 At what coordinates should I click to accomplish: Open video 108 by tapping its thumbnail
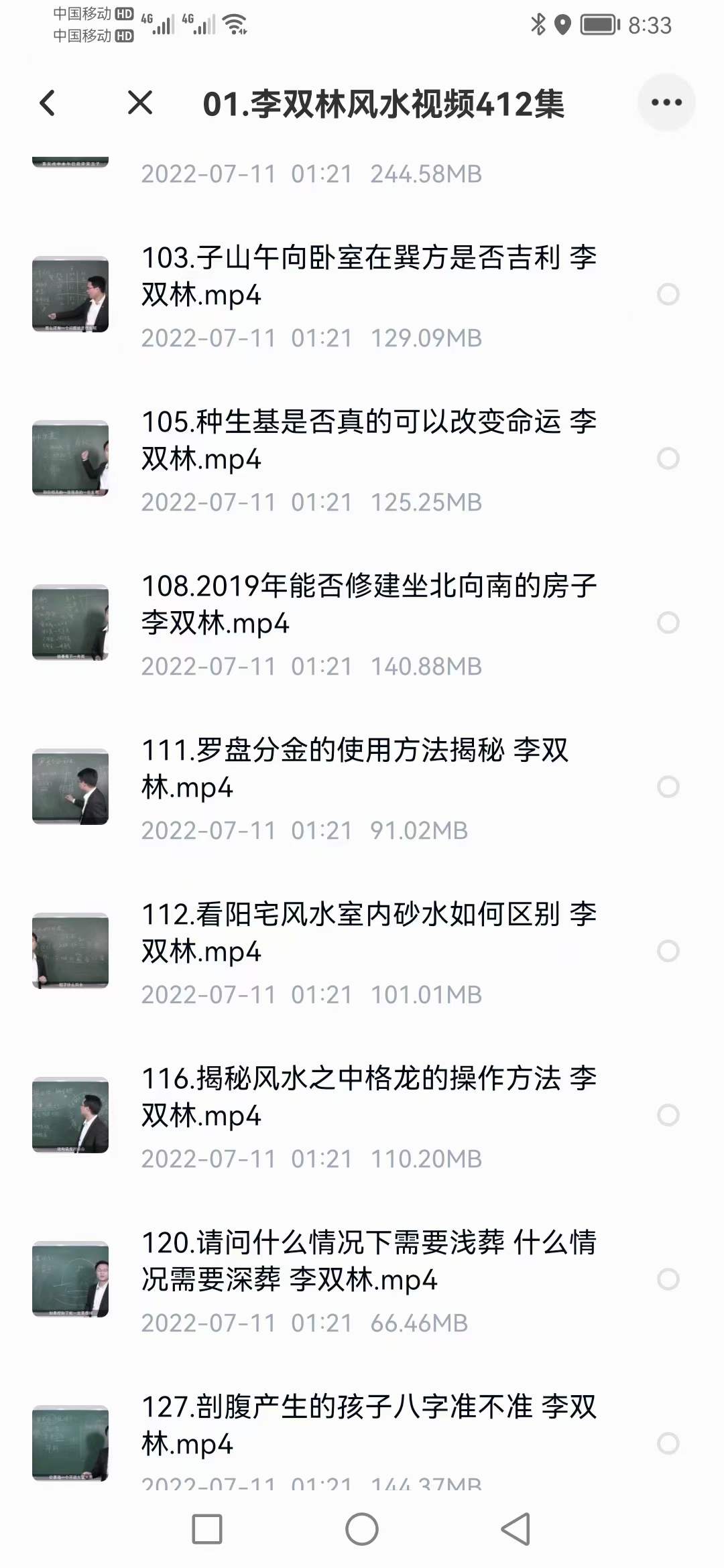pos(70,623)
